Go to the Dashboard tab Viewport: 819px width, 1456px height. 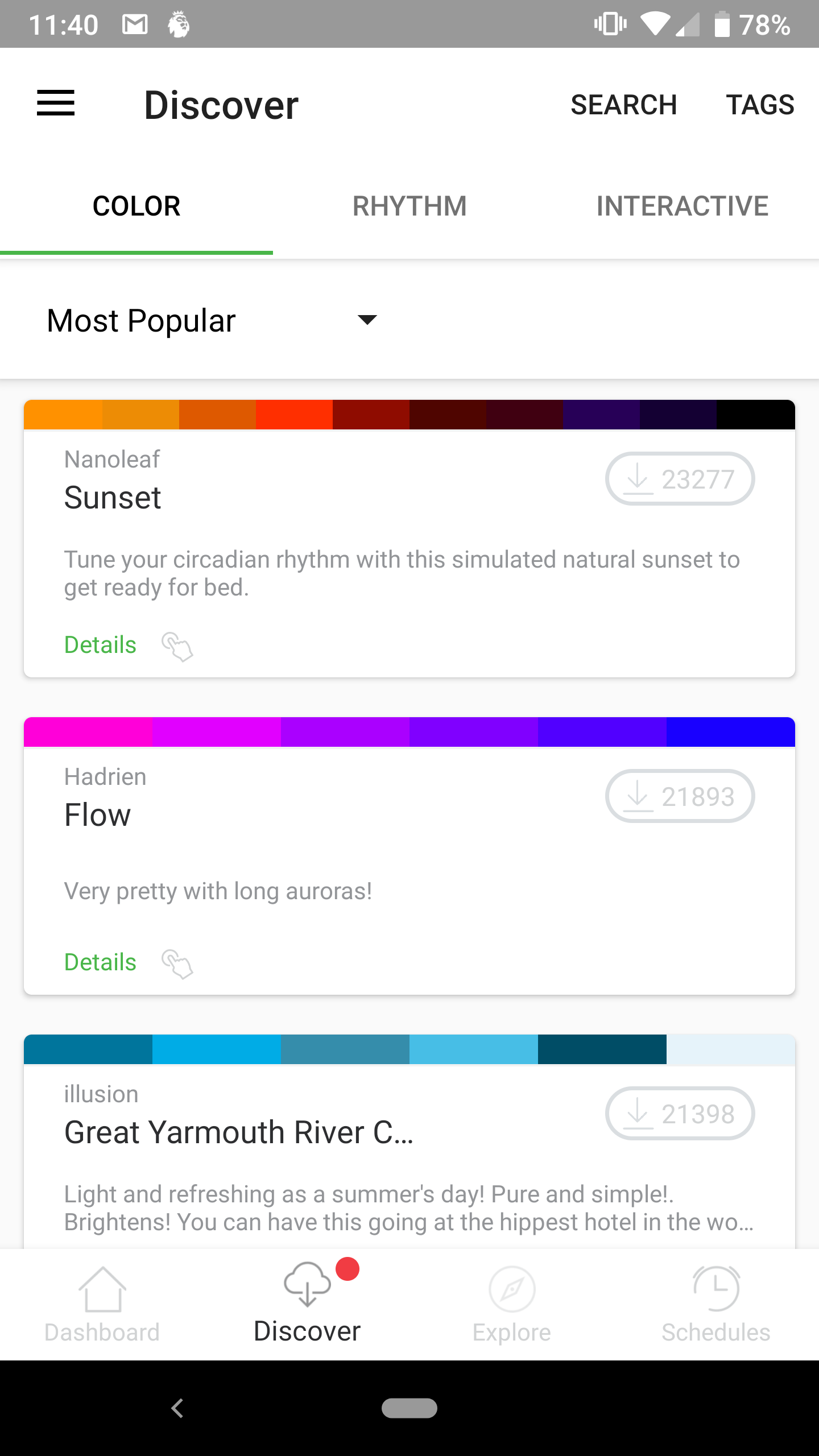coord(102,1305)
